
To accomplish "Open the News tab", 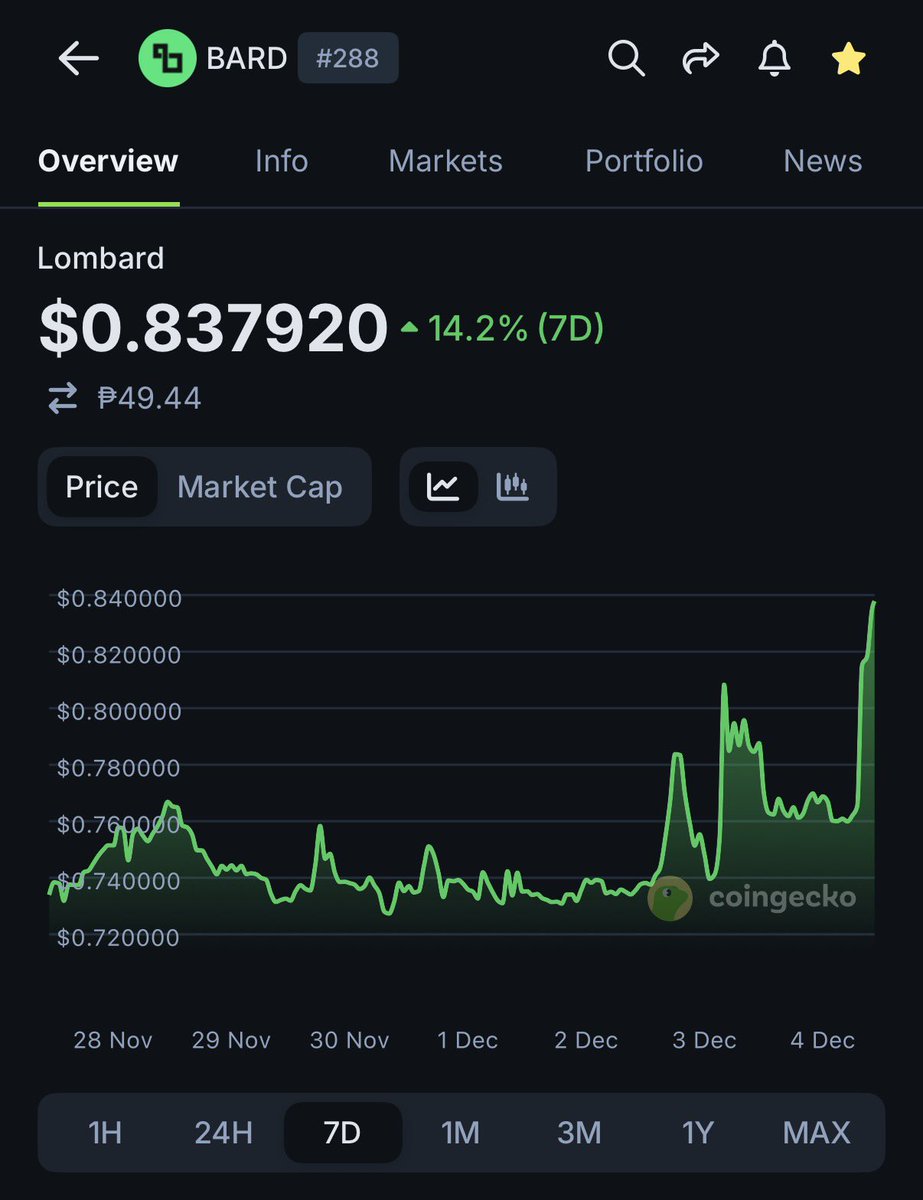I will [x=822, y=161].
